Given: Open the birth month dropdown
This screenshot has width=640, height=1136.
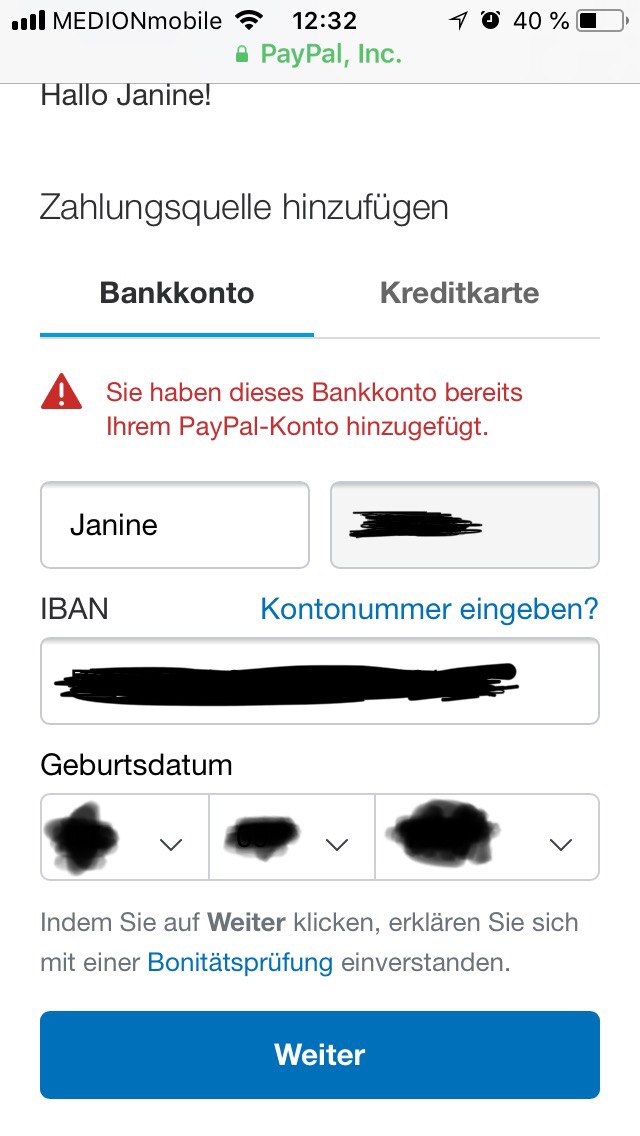Looking at the screenshot, I should [292, 837].
